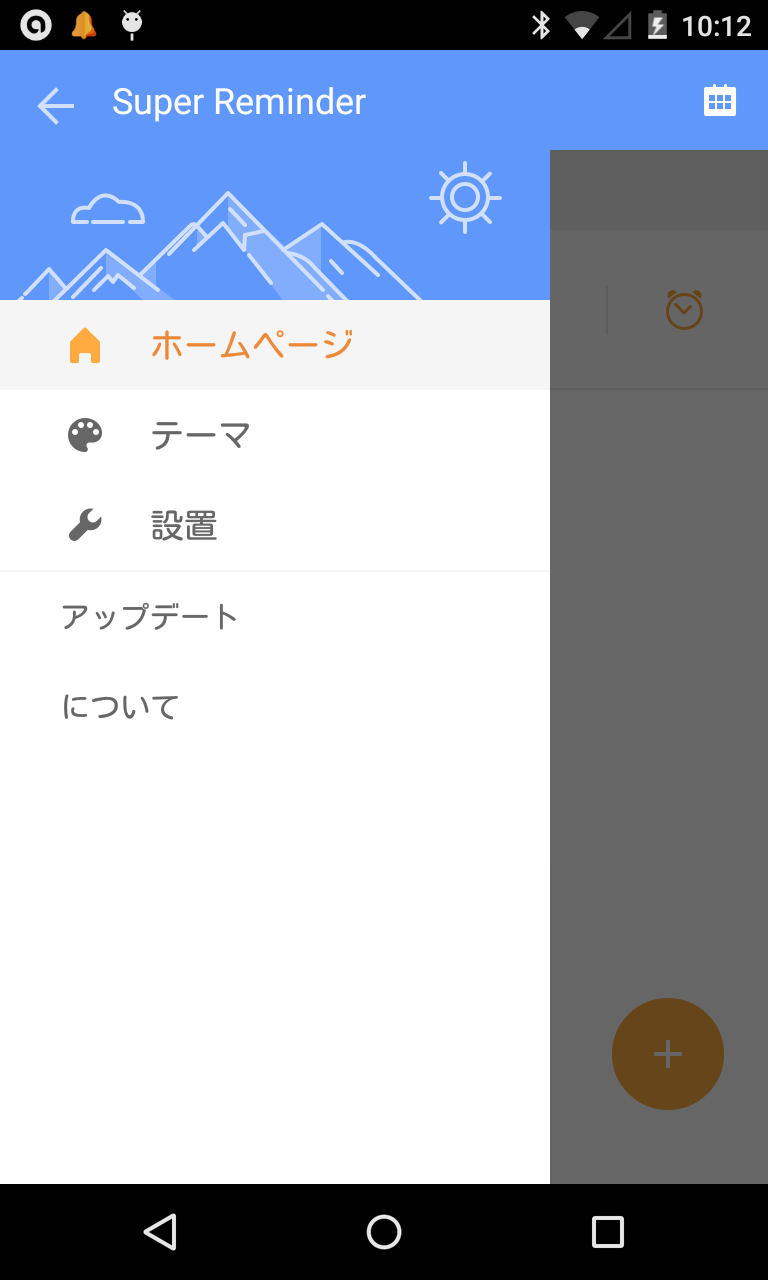Tap the dimmed add reminder plus button
768x1280 pixels.
click(668, 1054)
